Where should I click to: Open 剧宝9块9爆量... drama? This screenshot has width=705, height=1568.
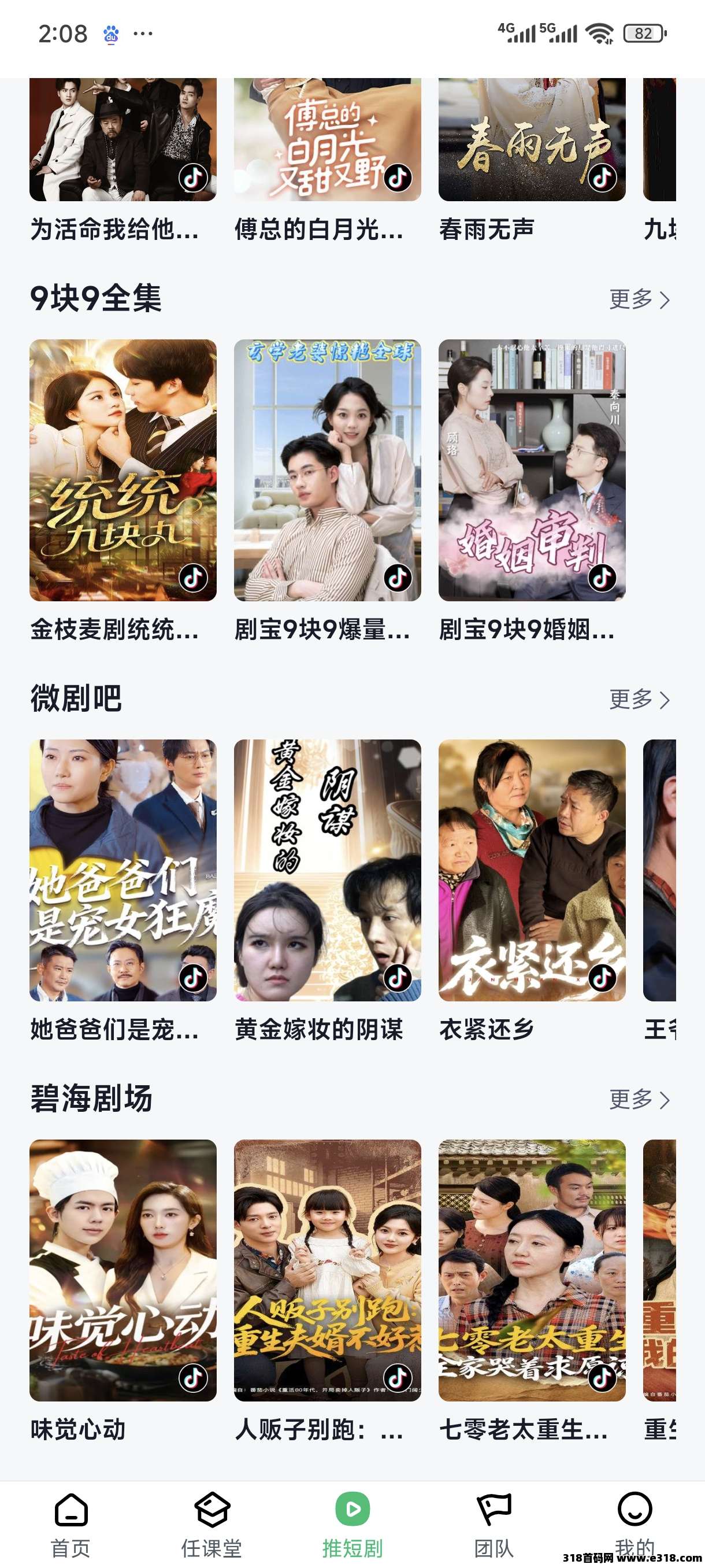point(327,470)
